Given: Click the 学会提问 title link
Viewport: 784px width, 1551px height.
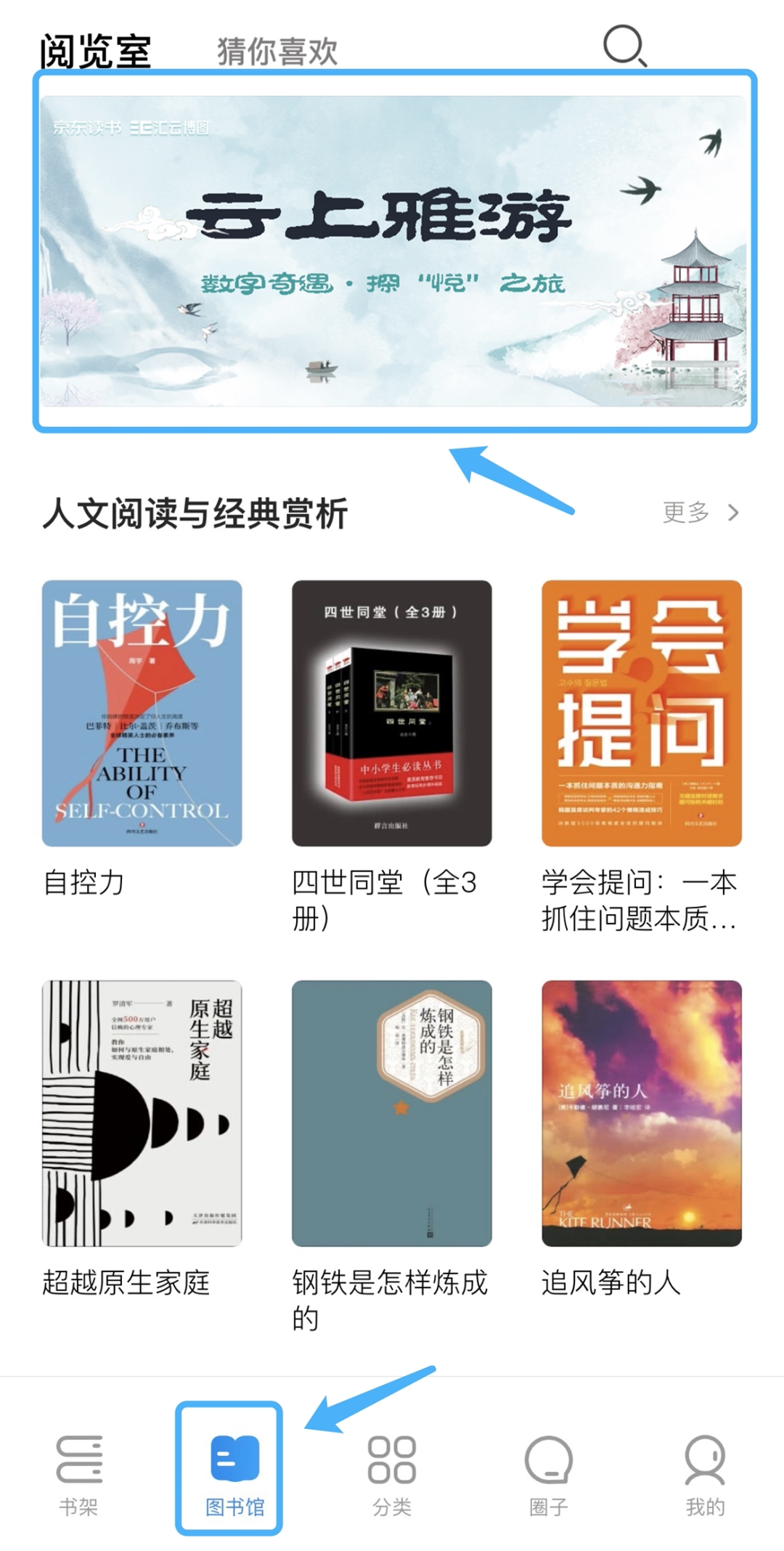Looking at the screenshot, I should (637, 902).
